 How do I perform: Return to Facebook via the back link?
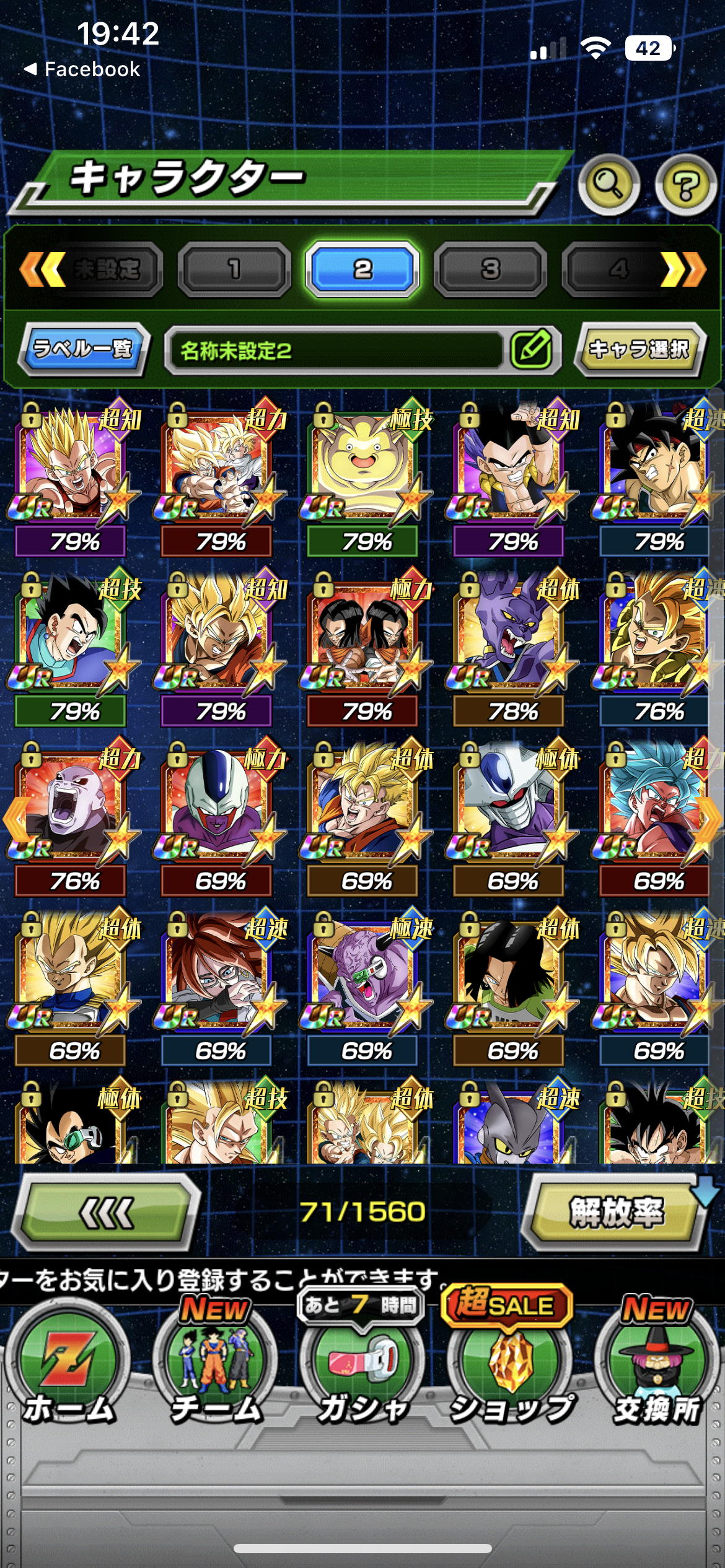tap(82, 69)
